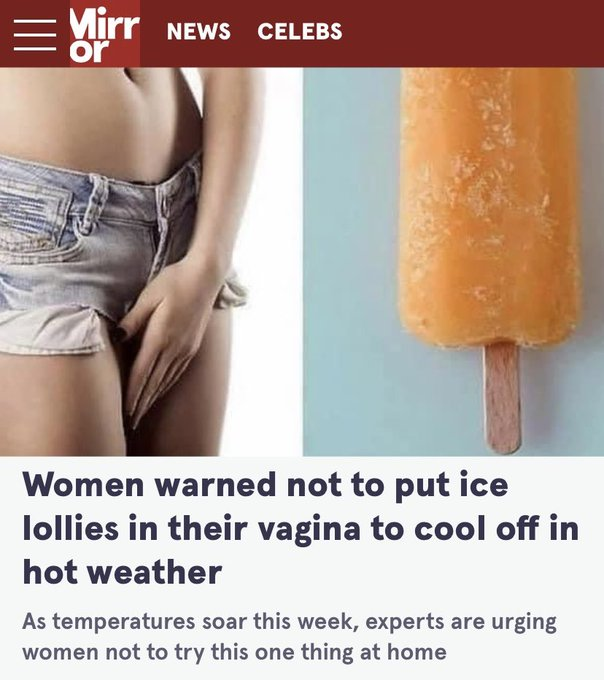Go to the News section
The width and height of the screenshot is (604, 680).
(198, 32)
